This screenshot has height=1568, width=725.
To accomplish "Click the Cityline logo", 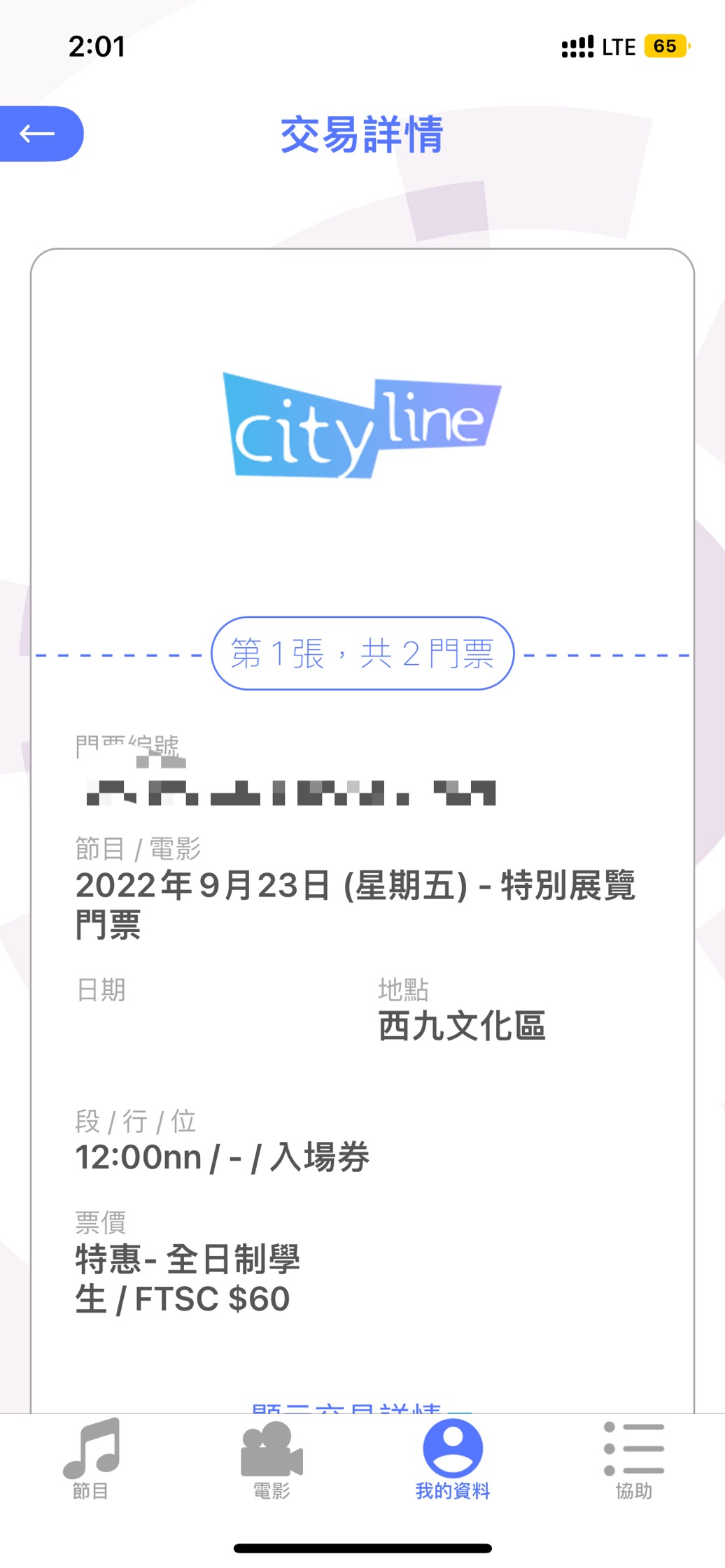I will coord(362,427).
